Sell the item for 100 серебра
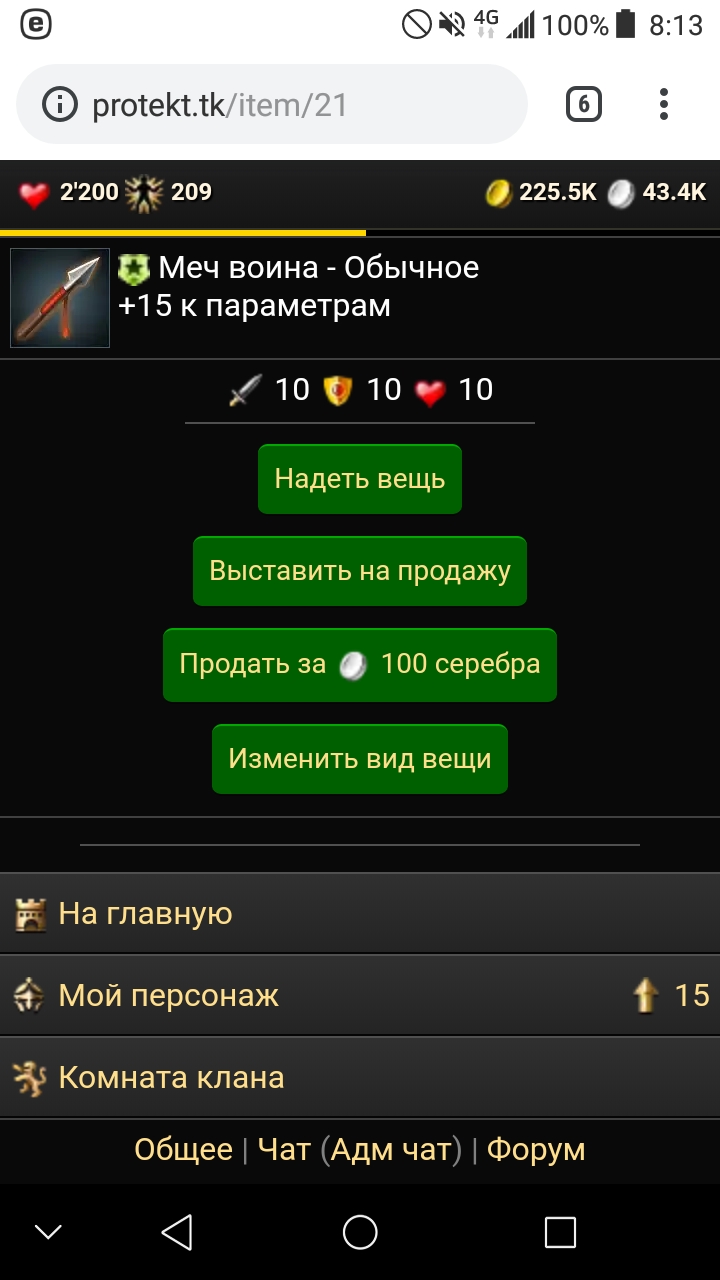 point(360,665)
